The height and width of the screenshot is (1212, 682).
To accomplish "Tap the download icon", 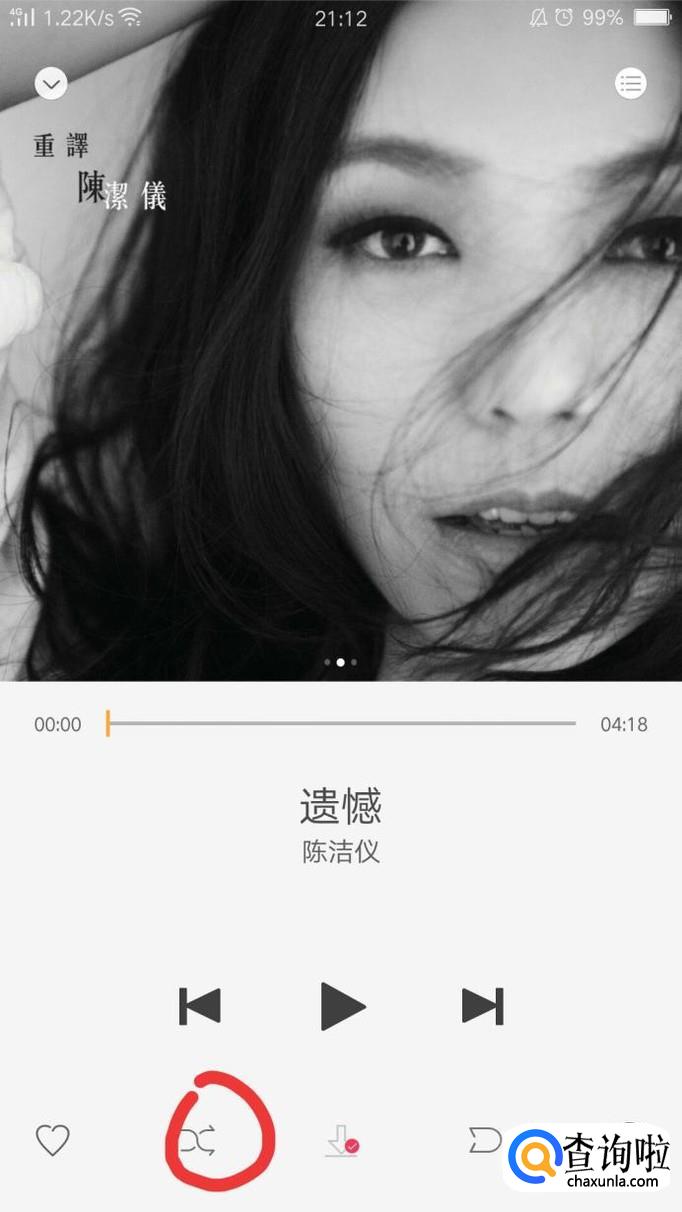I will 340,1140.
